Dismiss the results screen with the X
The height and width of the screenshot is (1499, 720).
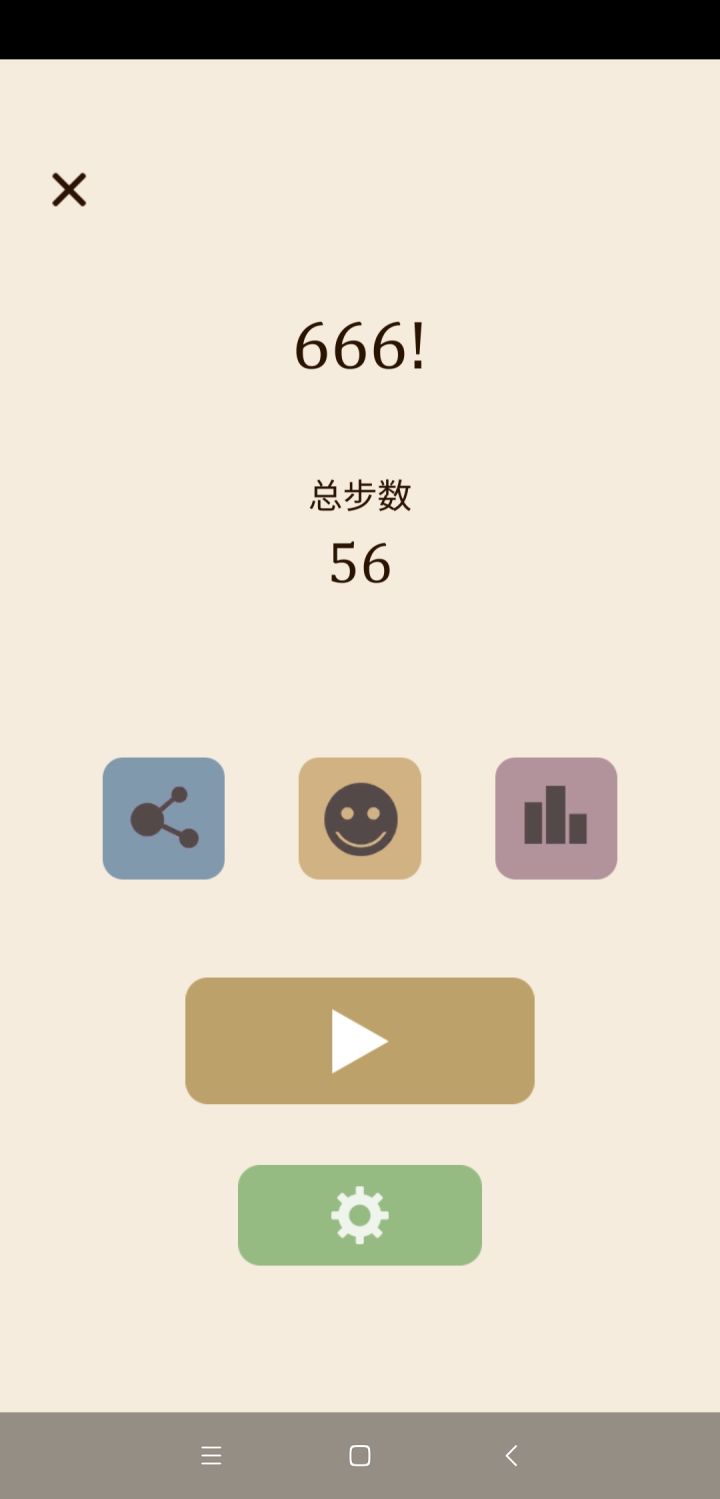[x=68, y=190]
